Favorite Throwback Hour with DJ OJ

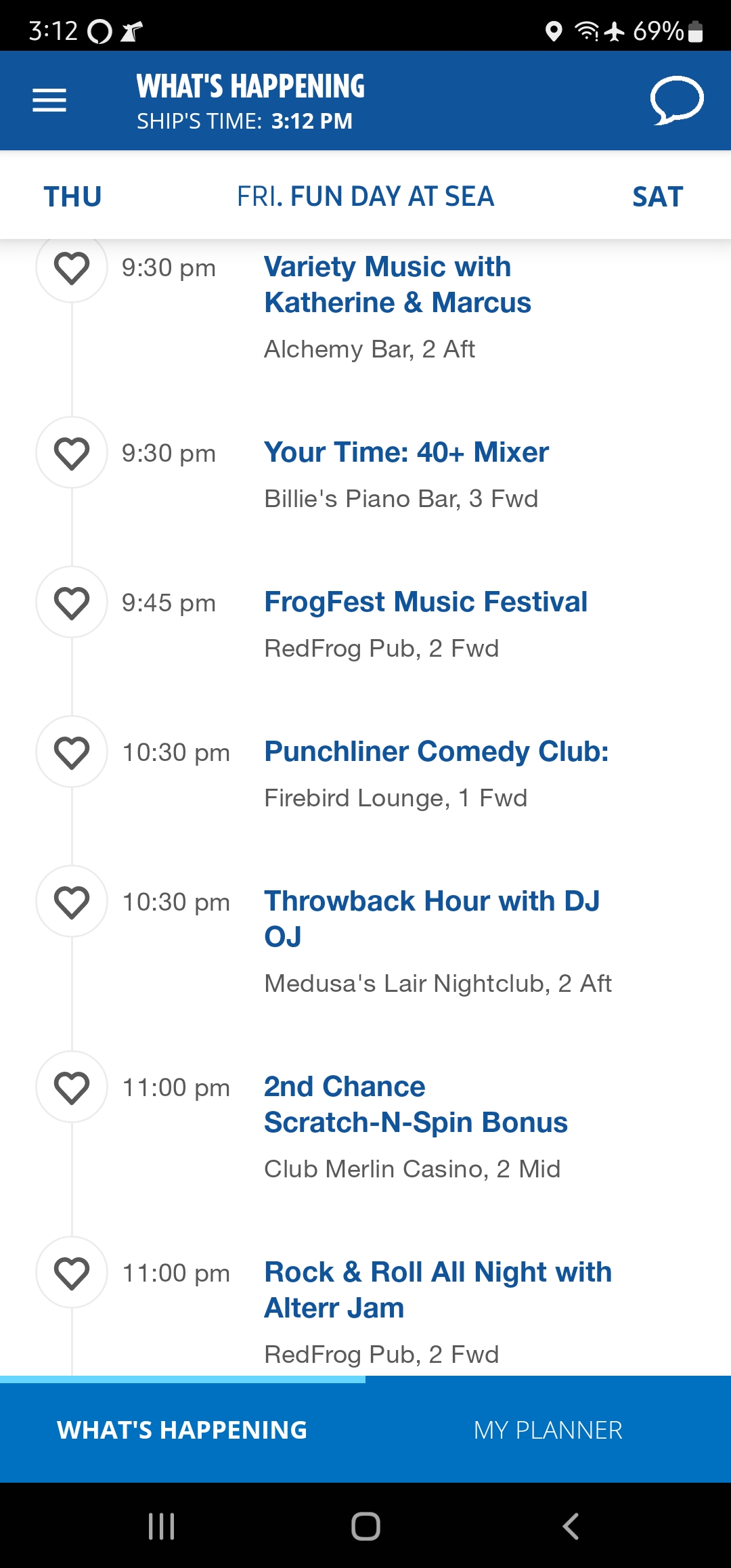click(x=72, y=902)
